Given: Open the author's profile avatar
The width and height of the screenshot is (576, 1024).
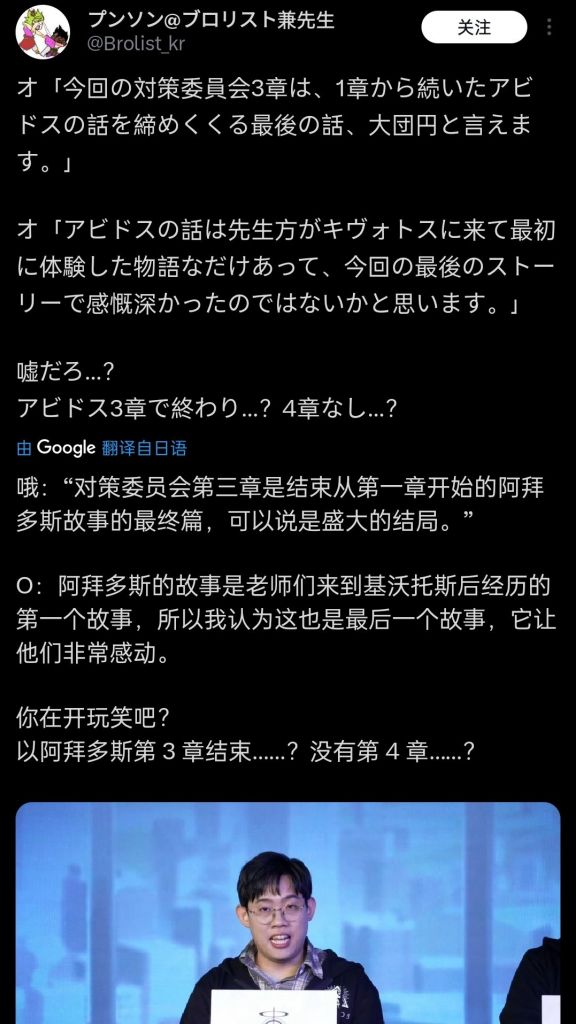Looking at the screenshot, I should point(42,32).
